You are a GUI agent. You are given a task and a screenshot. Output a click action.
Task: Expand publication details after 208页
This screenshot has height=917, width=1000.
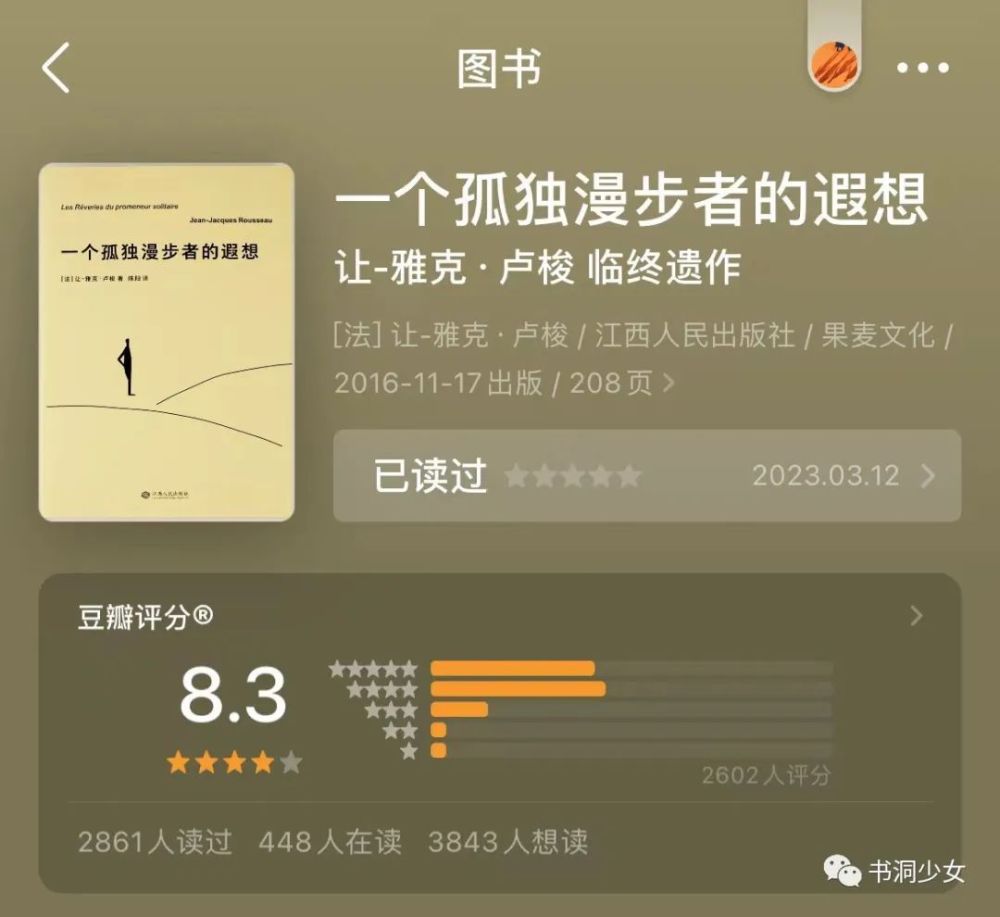[669, 383]
